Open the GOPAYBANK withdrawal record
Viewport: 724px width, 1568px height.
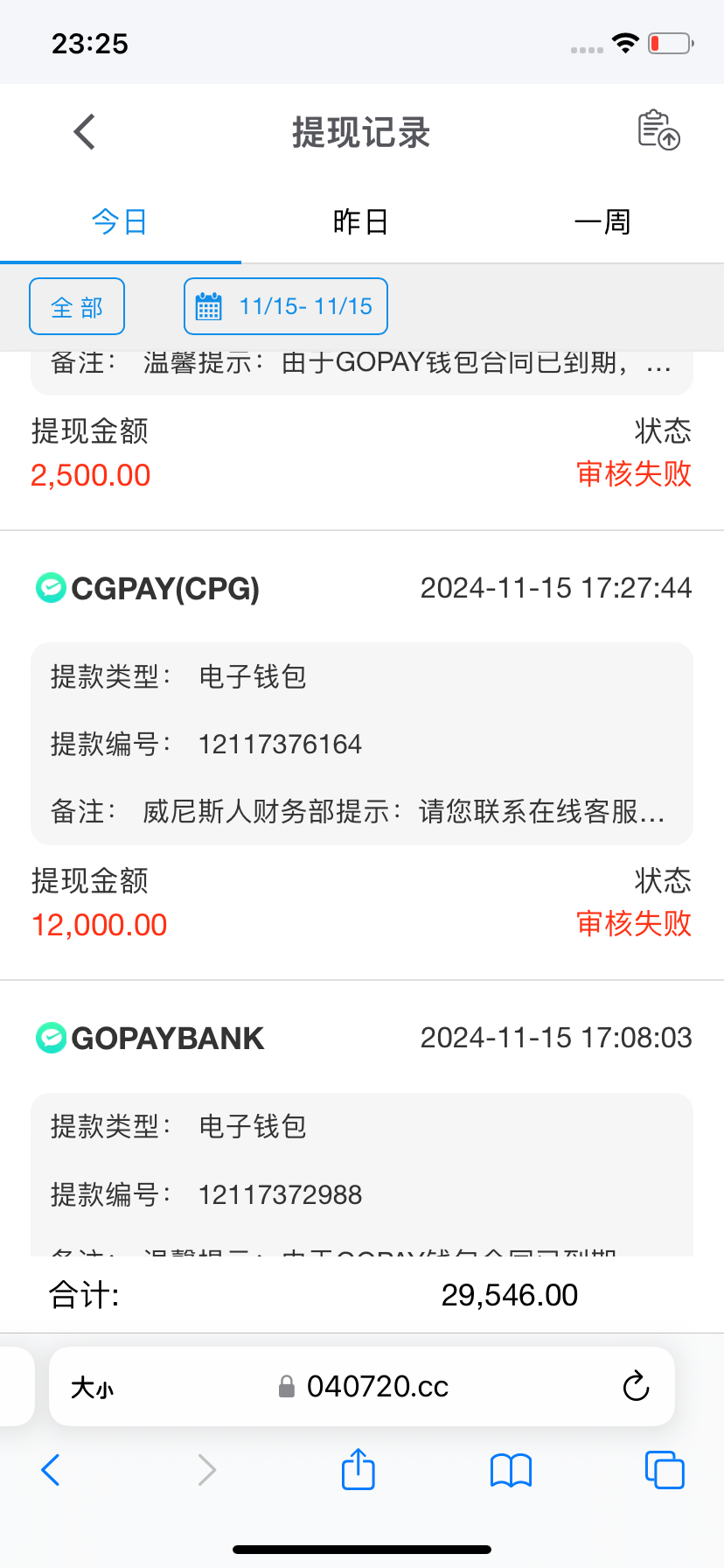pyautogui.click(x=361, y=1137)
